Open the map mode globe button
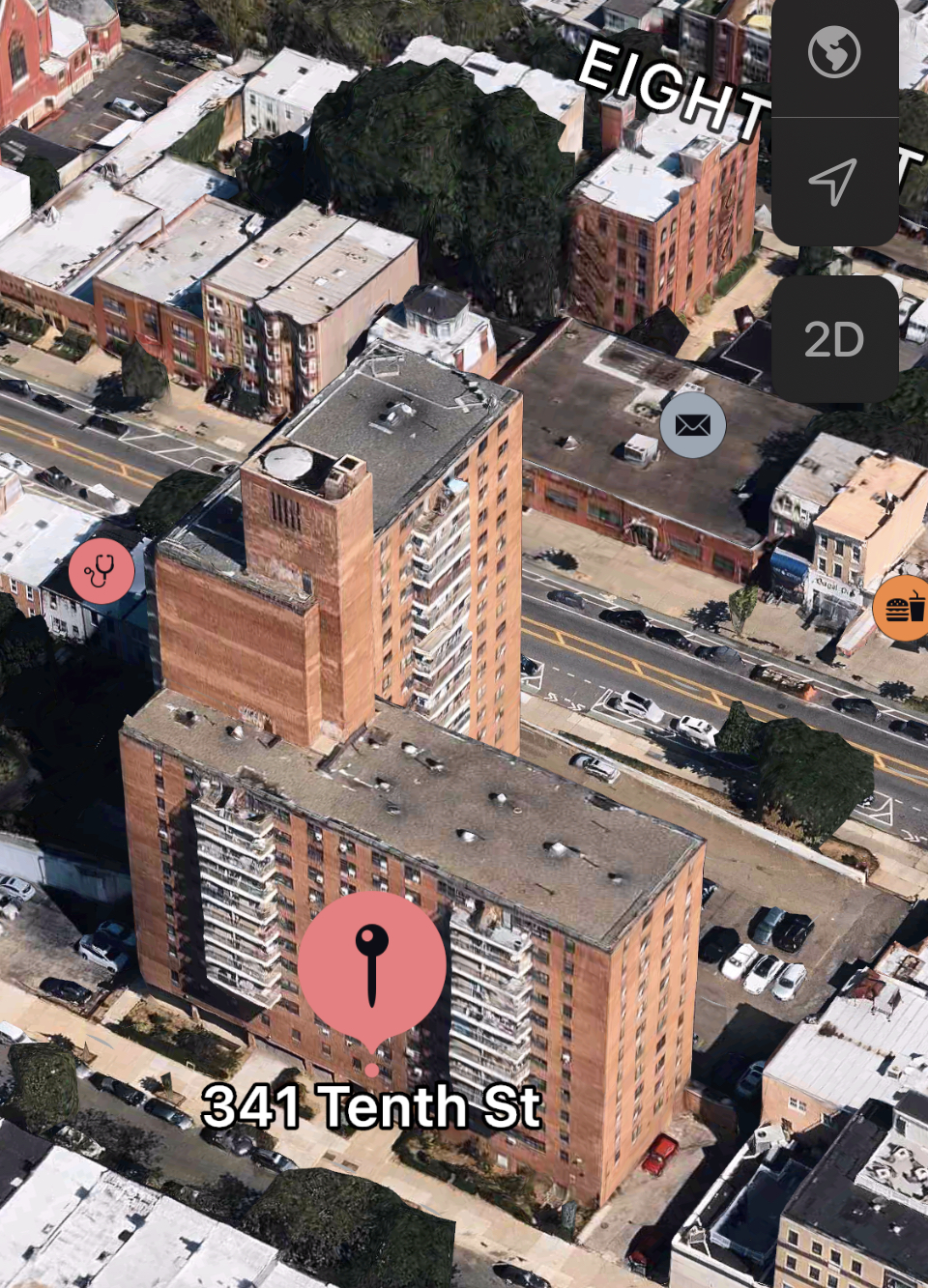This screenshot has width=928, height=1288. tap(834, 52)
